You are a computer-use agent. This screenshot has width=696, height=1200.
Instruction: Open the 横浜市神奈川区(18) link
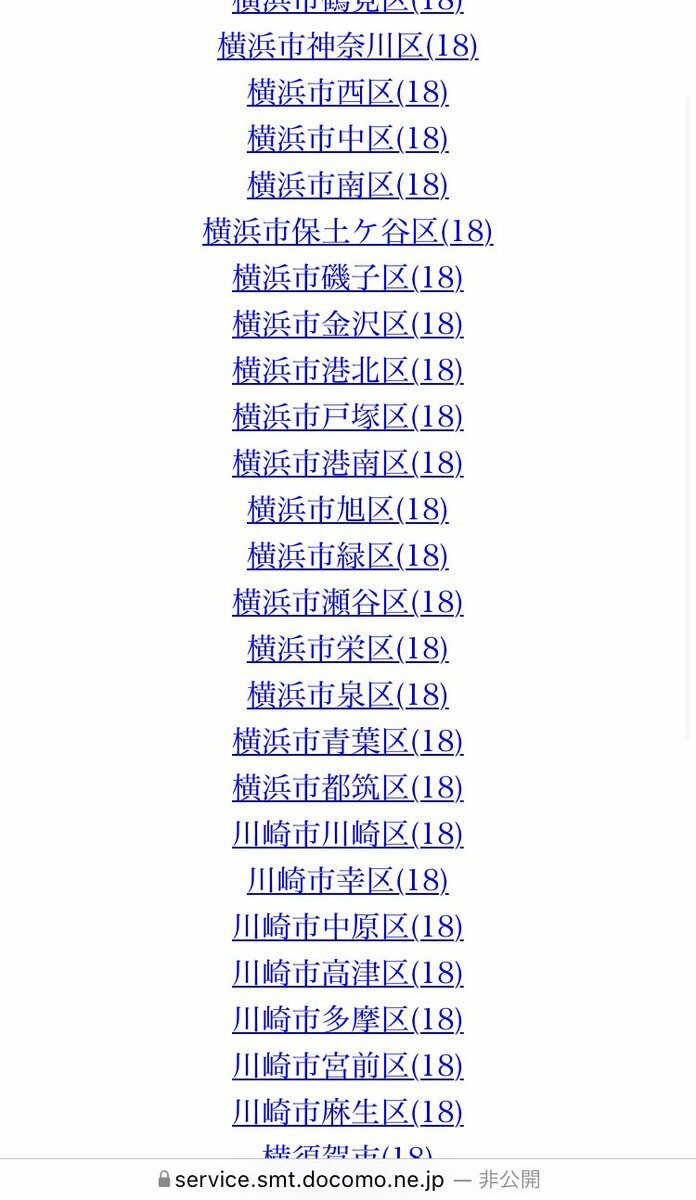point(347,46)
